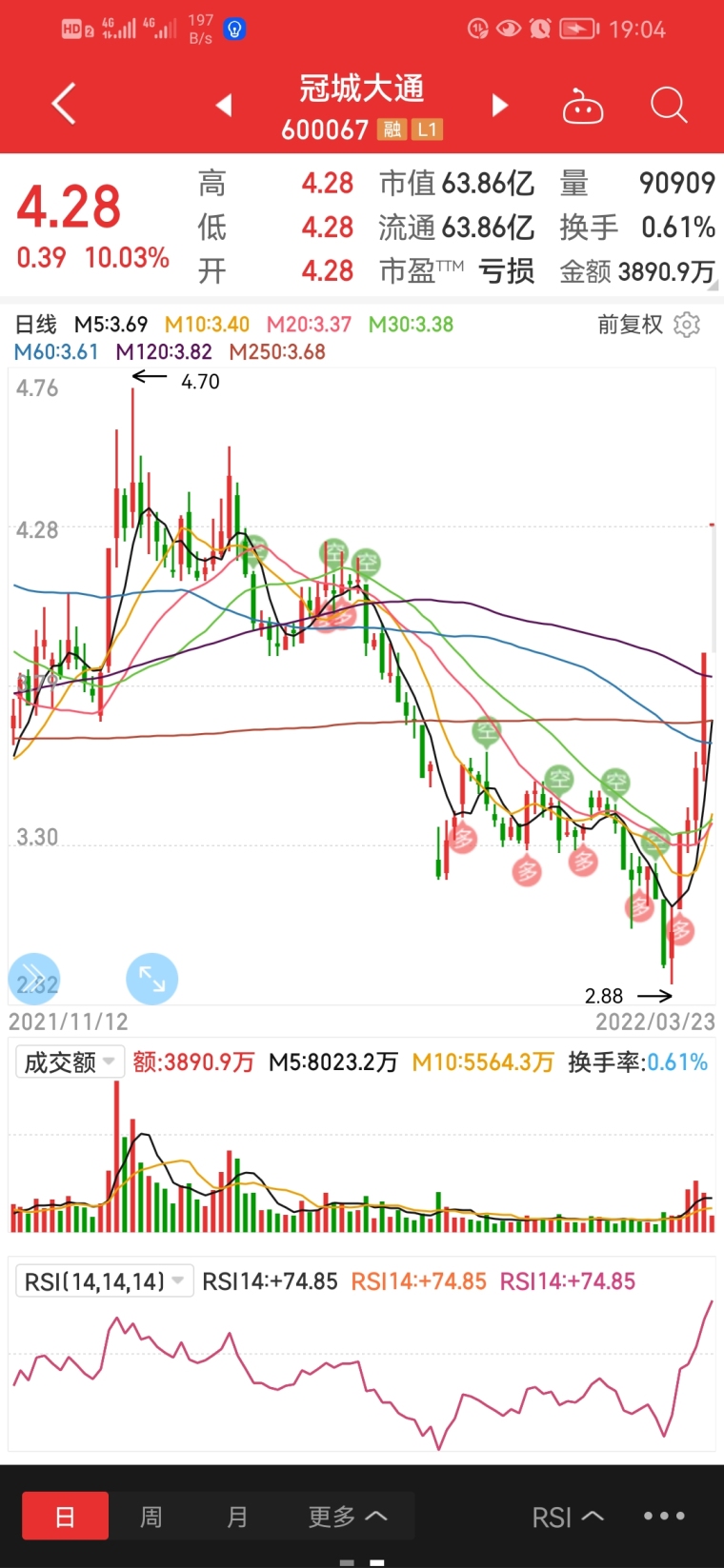
Task: Change the 前复权 adjustment mode
Action: pos(630,325)
